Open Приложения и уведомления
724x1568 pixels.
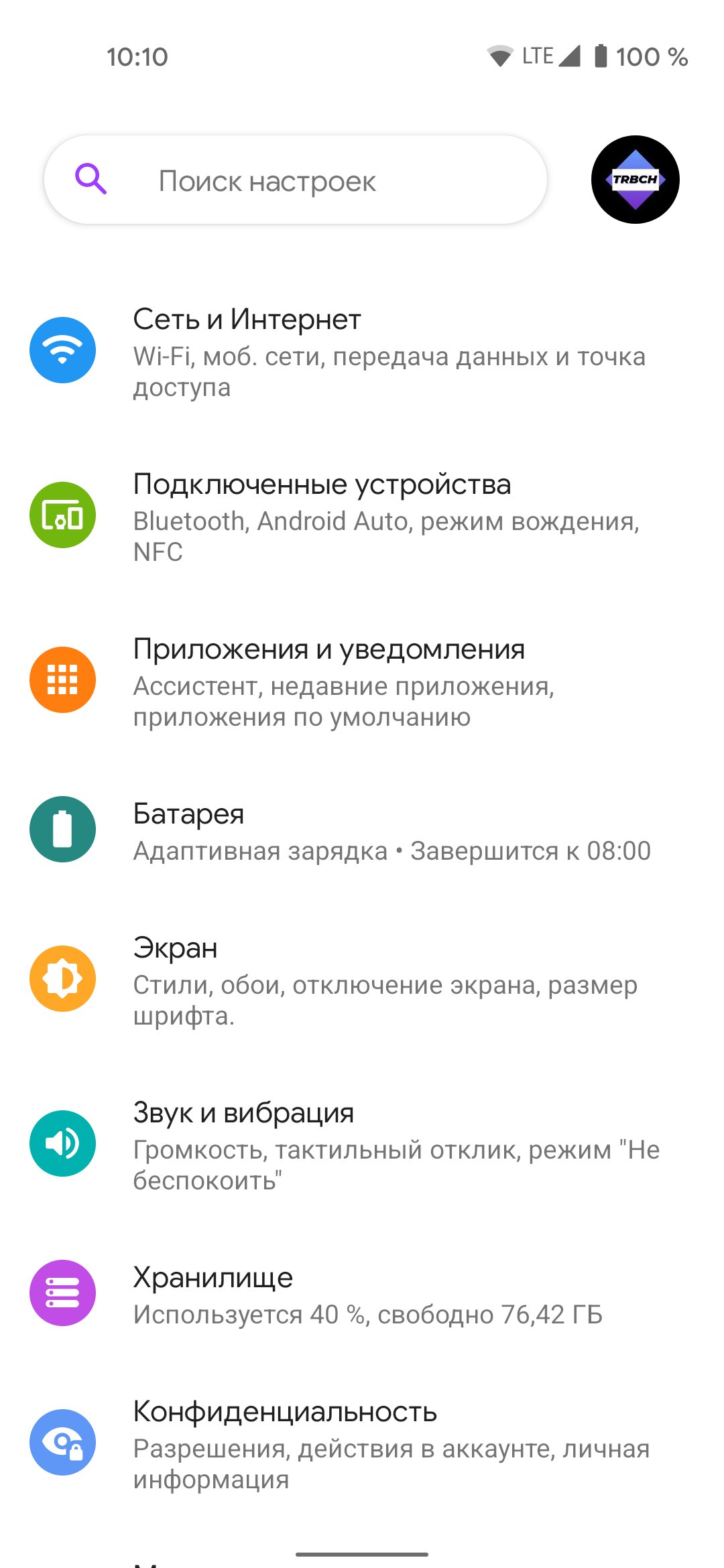[x=362, y=681]
